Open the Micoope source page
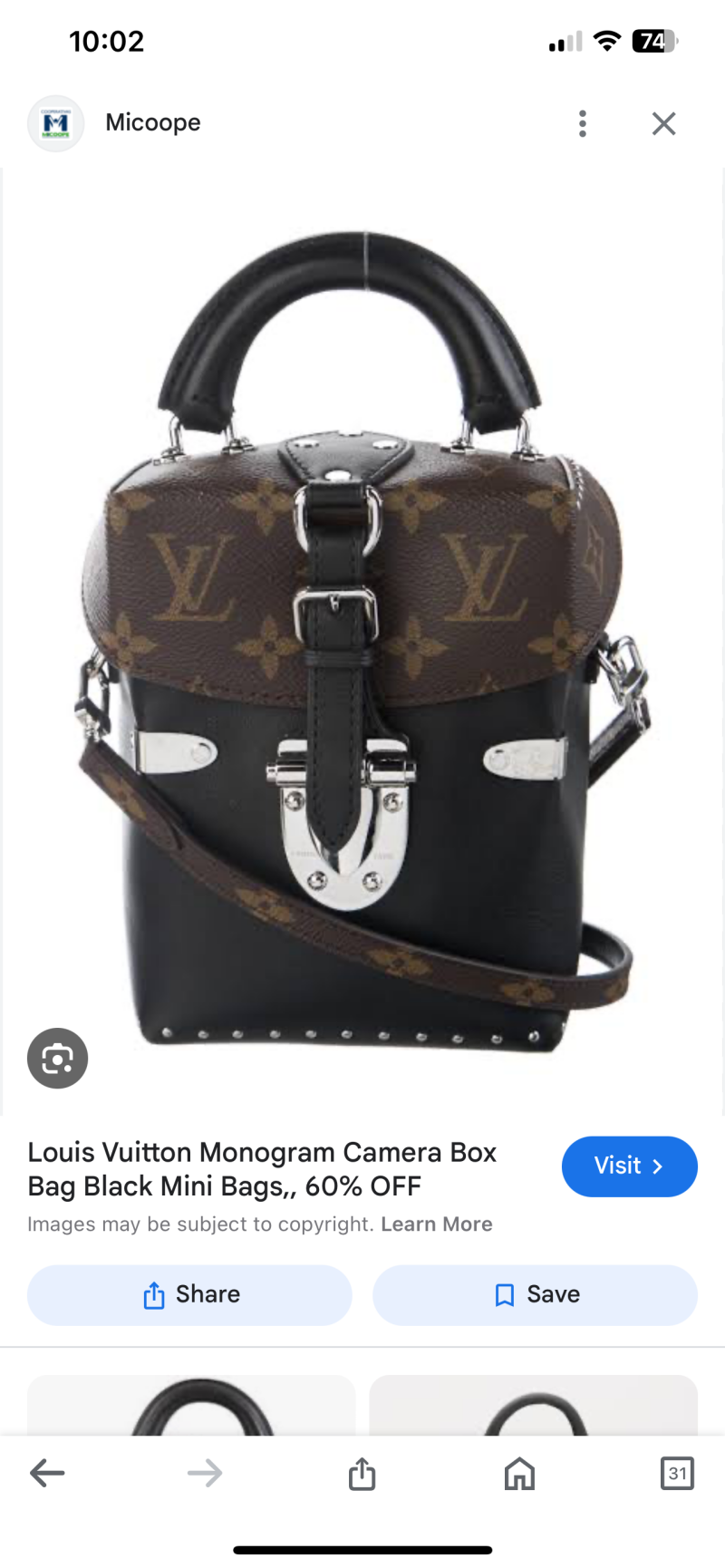Screen dimensions: 725x1568 tap(152, 122)
